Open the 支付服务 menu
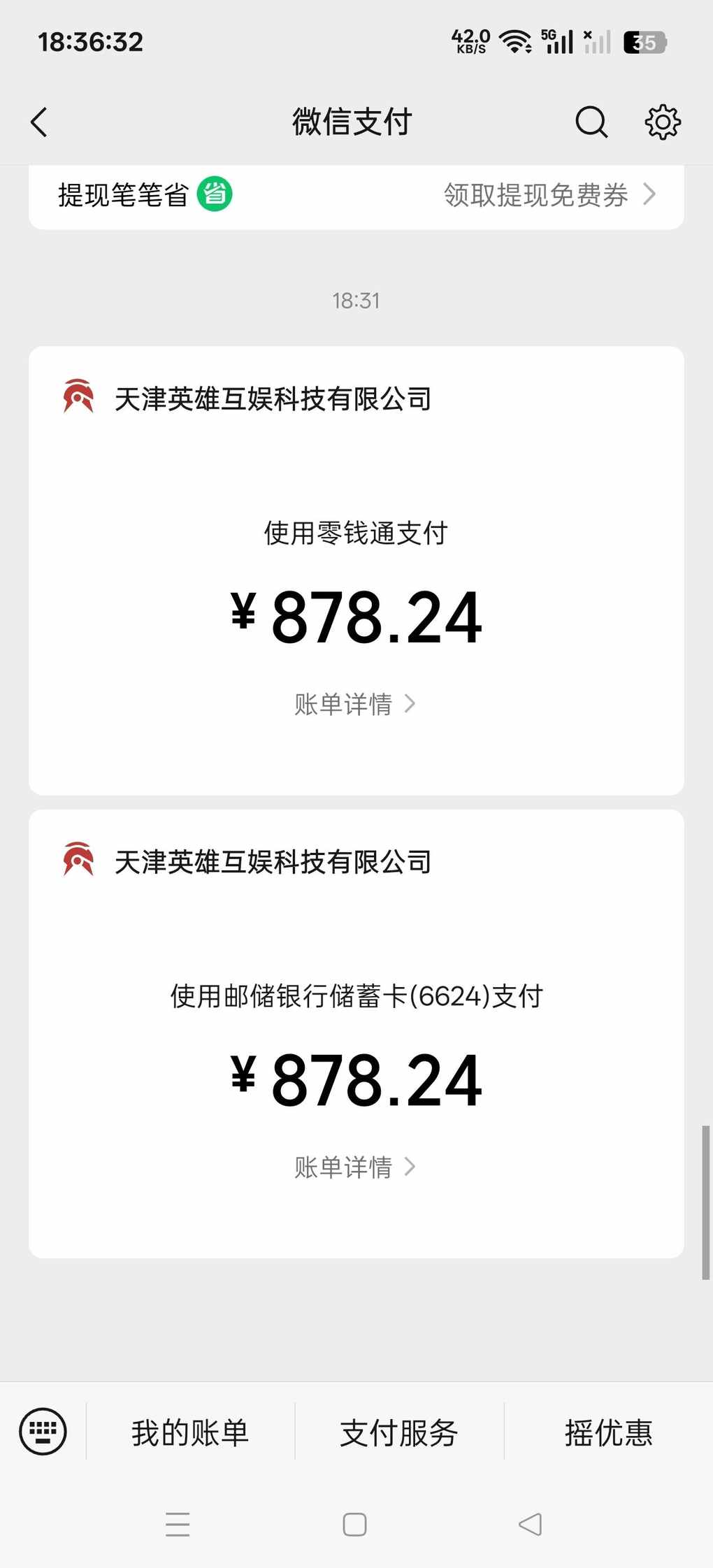The image size is (713, 1568). click(399, 1432)
